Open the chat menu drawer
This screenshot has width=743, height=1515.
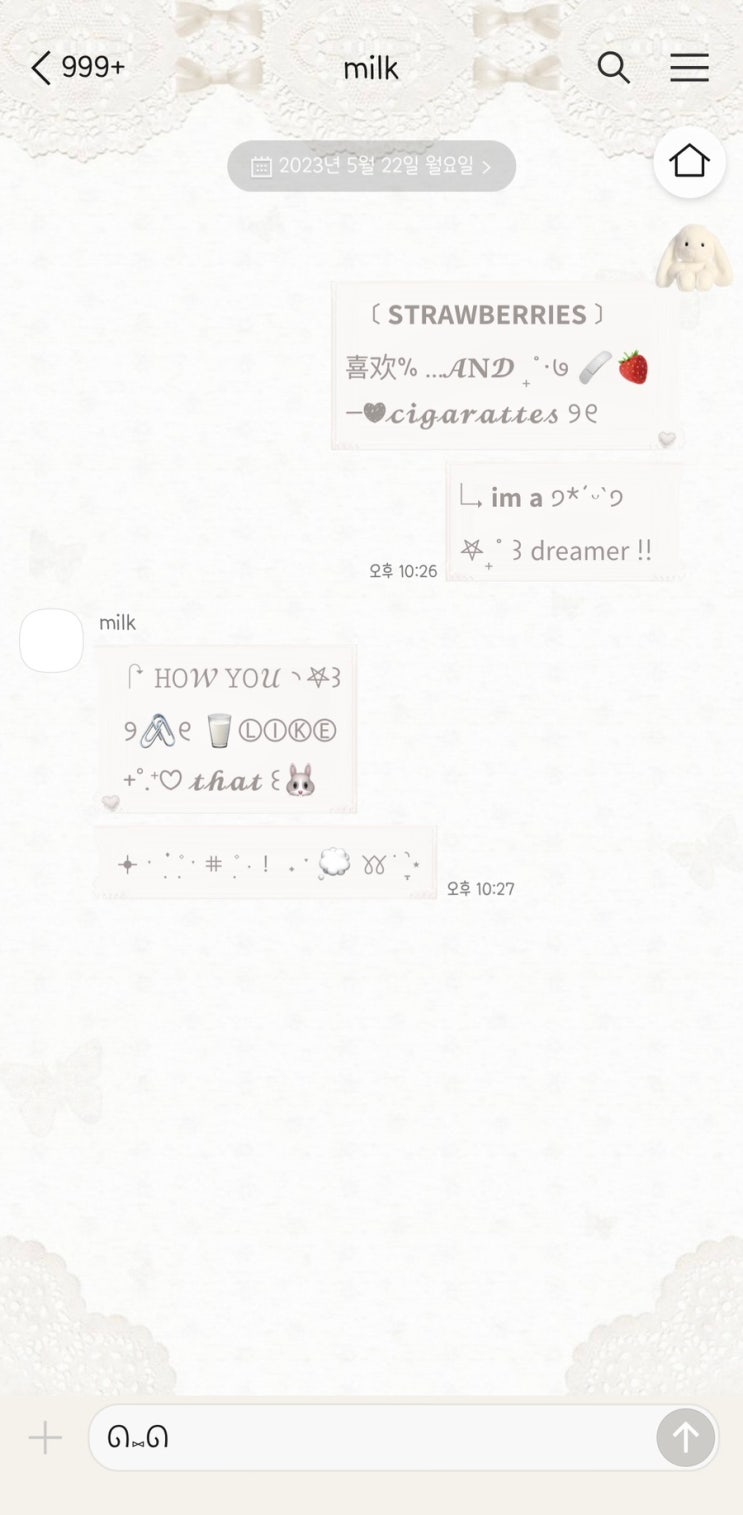[689, 68]
